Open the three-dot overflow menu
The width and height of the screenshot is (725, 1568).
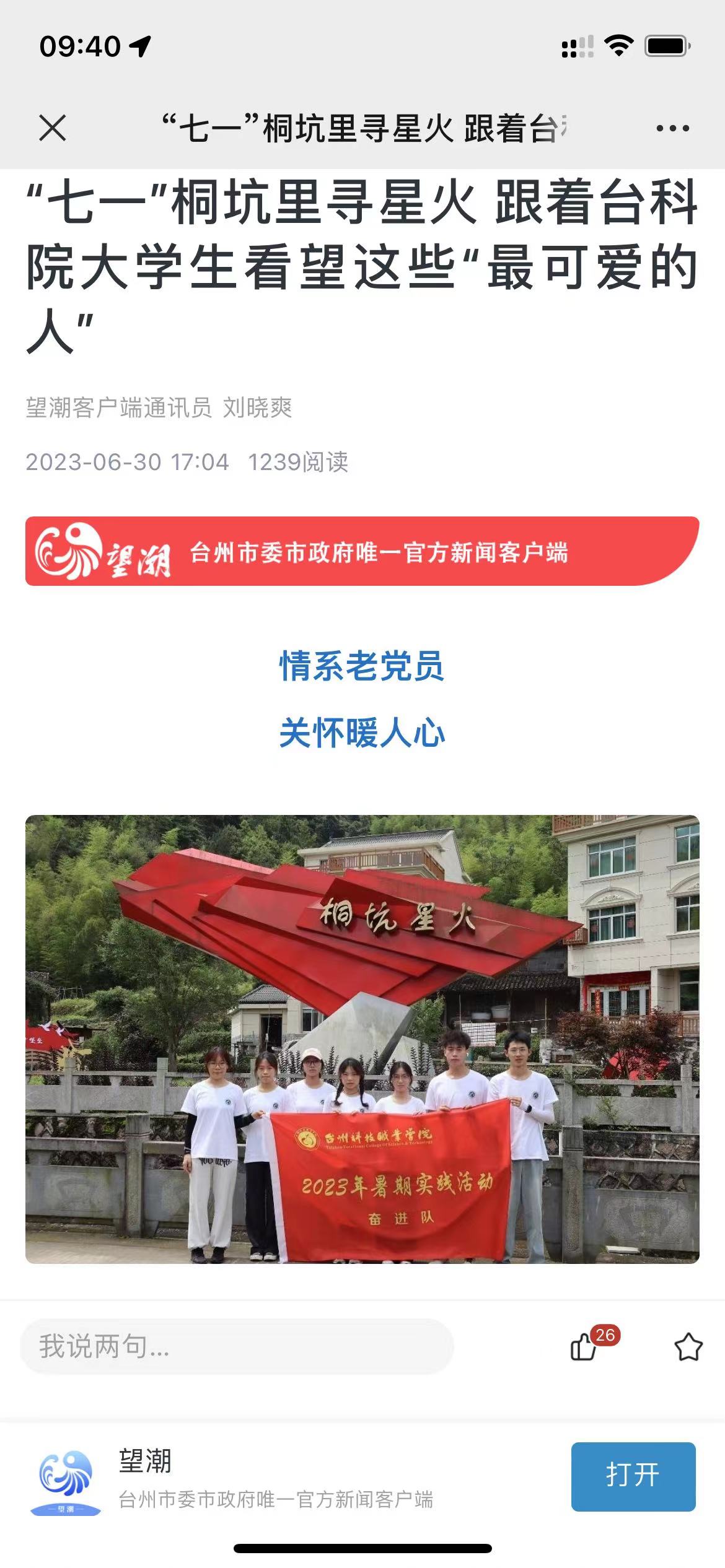click(x=672, y=128)
